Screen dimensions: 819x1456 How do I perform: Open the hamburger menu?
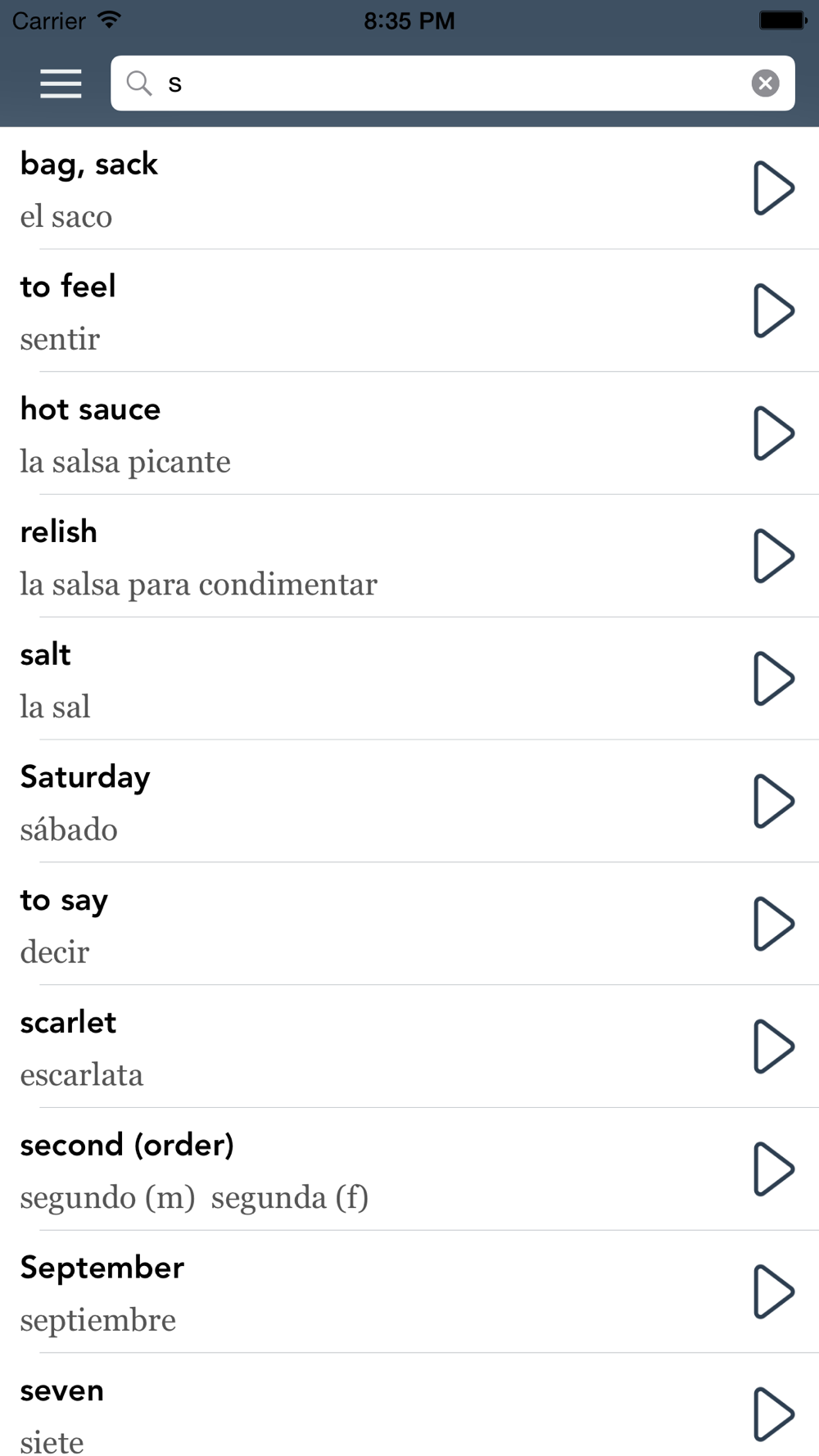(61, 84)
